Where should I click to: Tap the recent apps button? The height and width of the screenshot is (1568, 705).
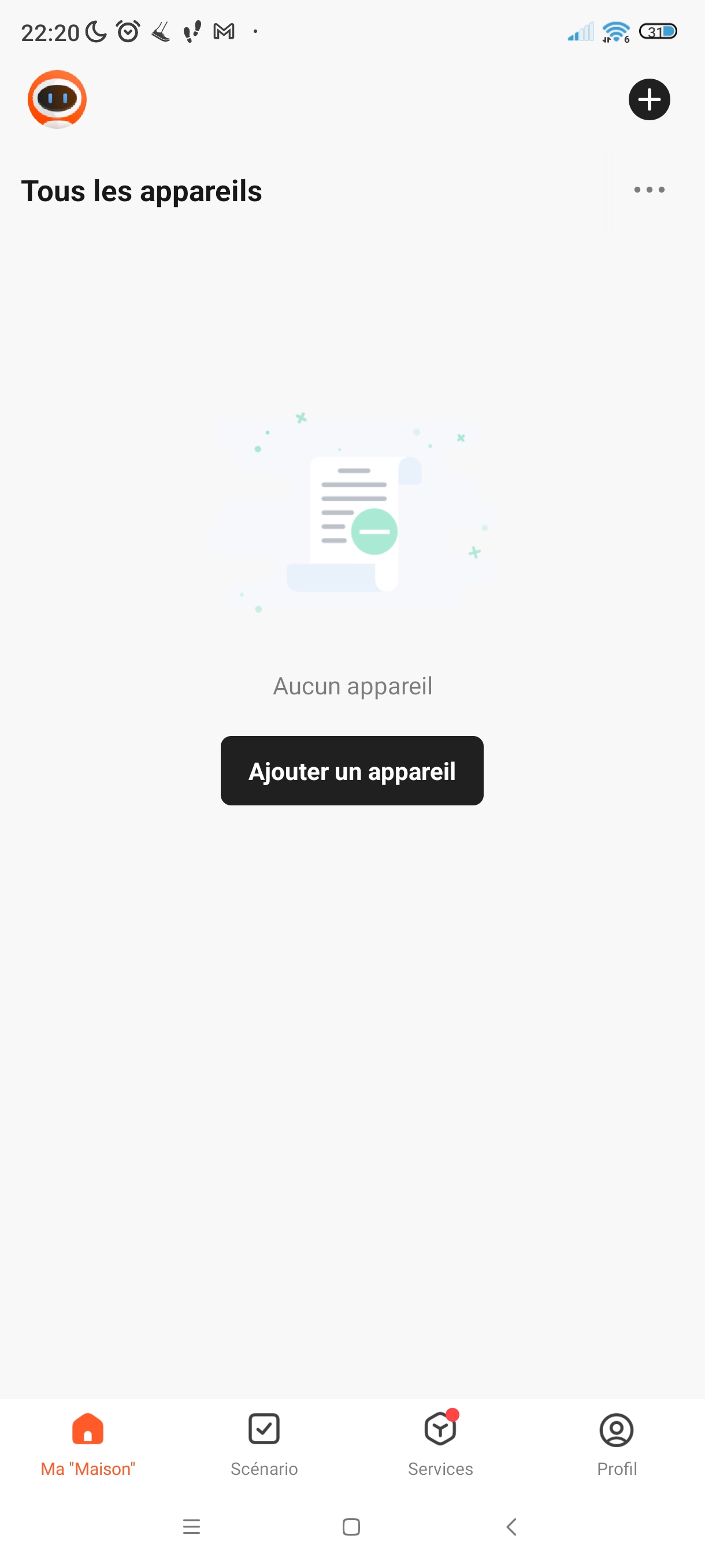click(192, 1526)
